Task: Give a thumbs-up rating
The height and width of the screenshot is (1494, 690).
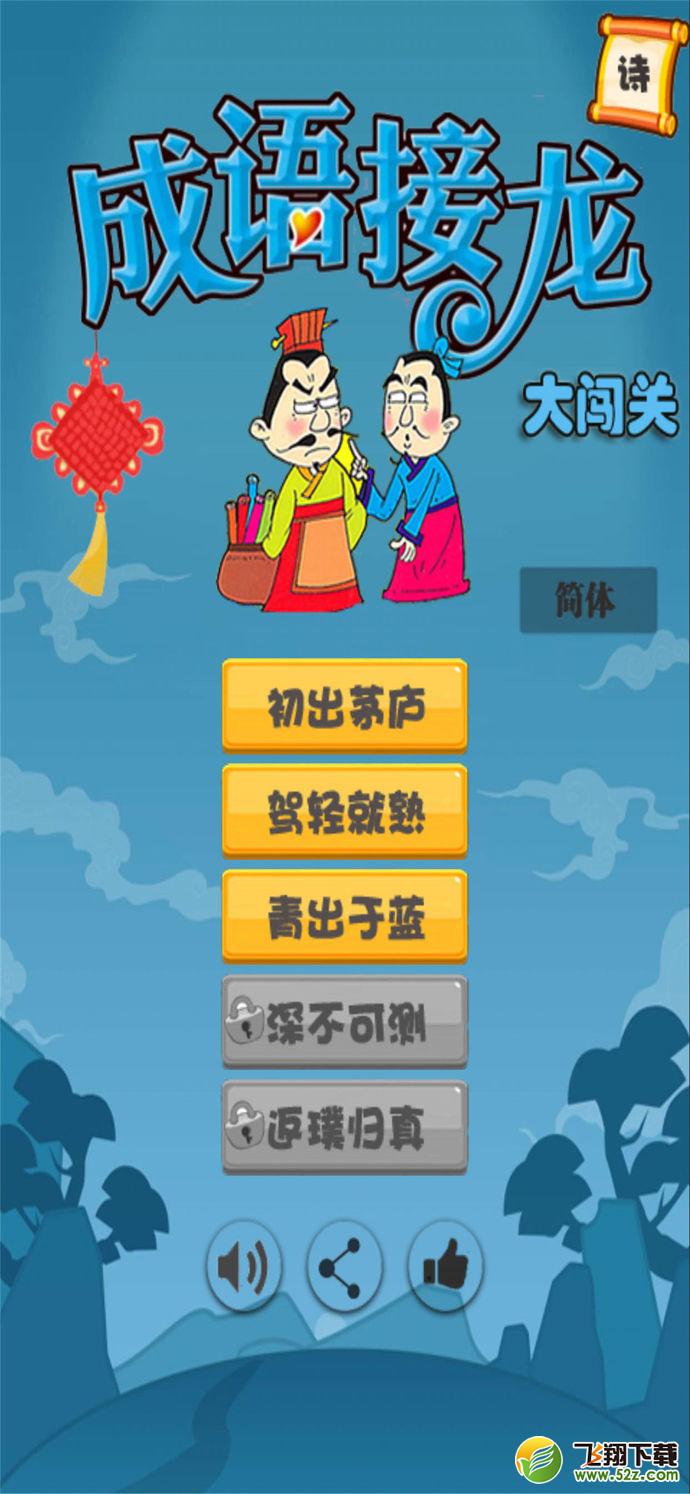Action: point(446,1268)
